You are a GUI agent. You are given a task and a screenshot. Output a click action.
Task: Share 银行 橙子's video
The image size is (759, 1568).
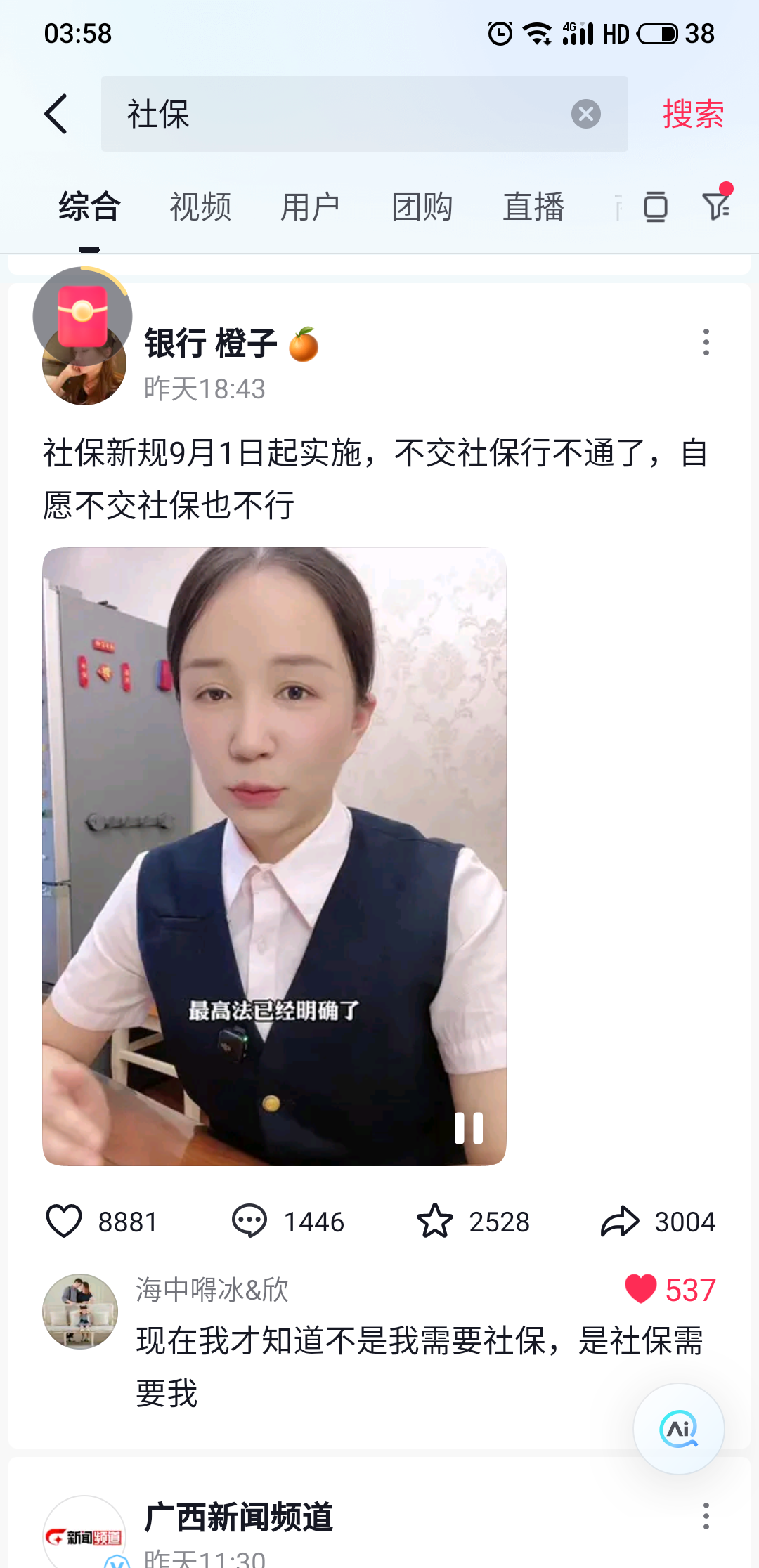tap(620, 1221)
